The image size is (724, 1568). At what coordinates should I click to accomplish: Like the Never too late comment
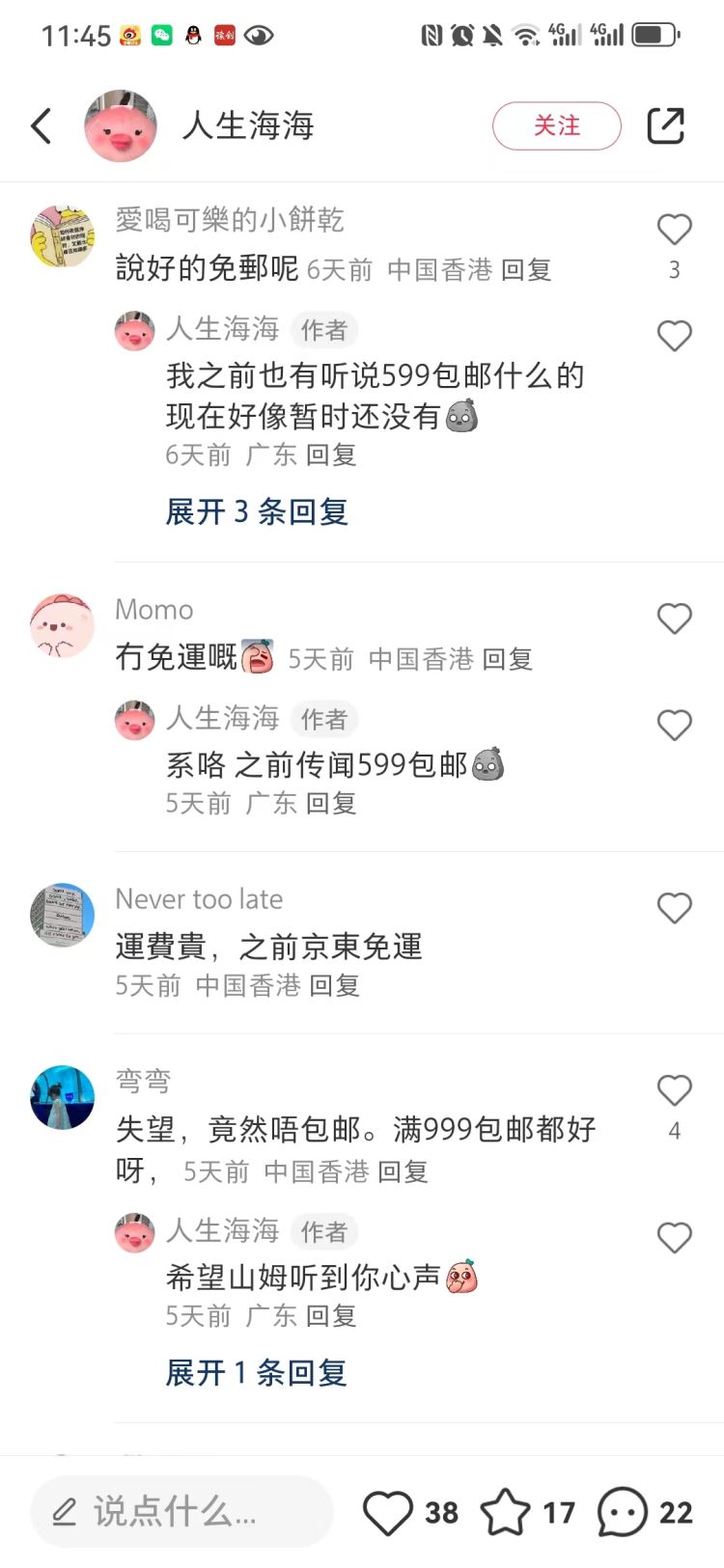674,908
